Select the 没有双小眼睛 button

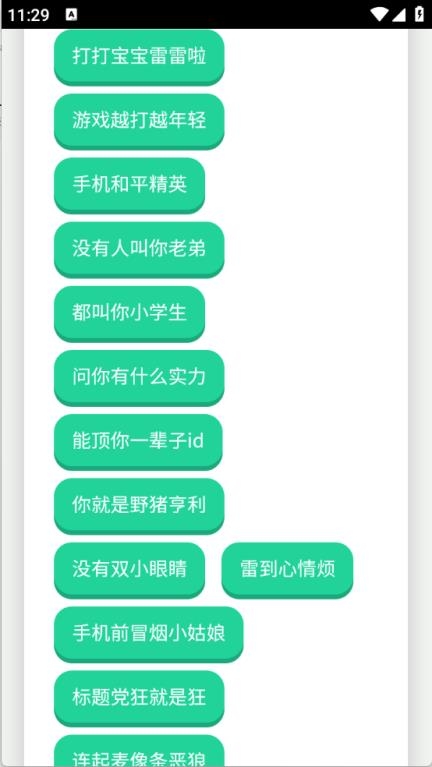(x=129, y=569)
